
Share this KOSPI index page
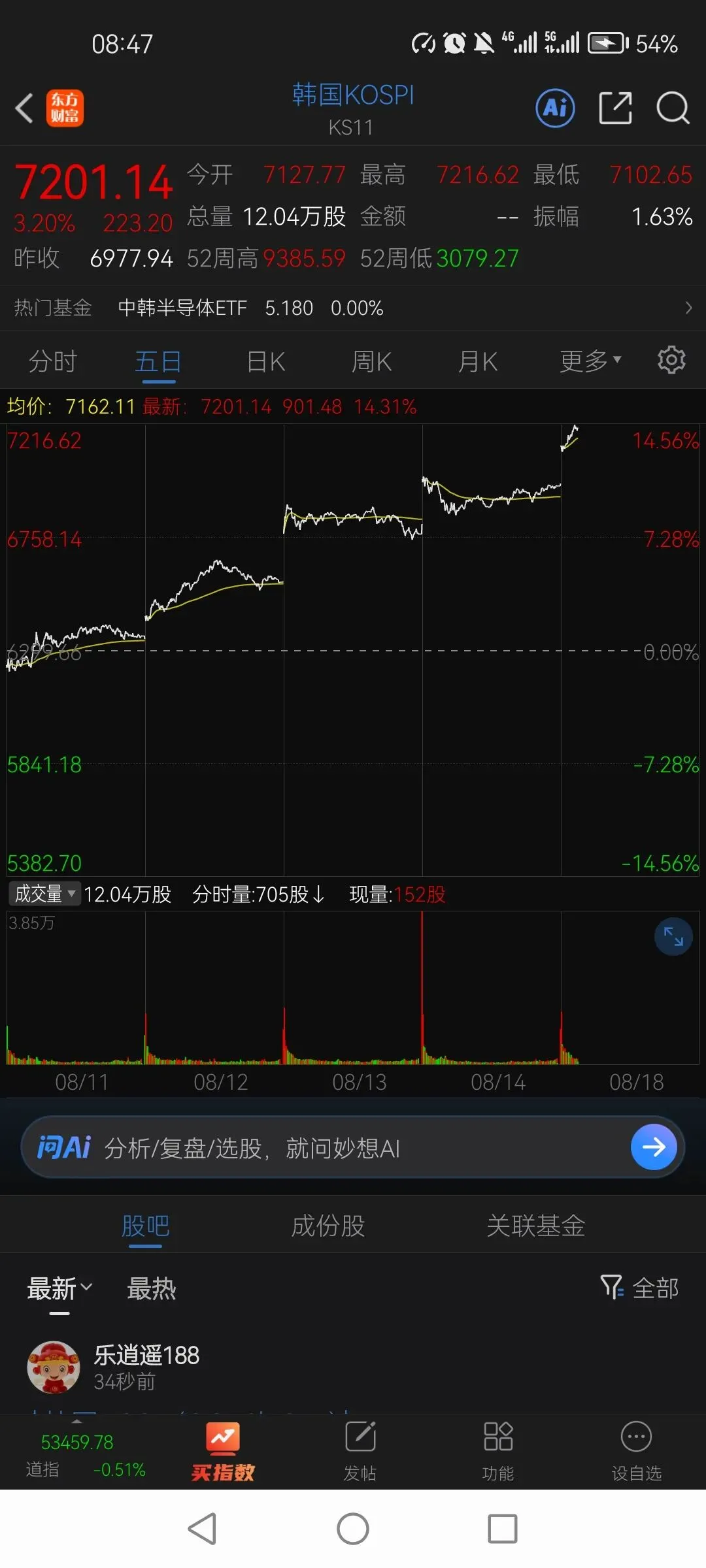click(x=615, y=108)
